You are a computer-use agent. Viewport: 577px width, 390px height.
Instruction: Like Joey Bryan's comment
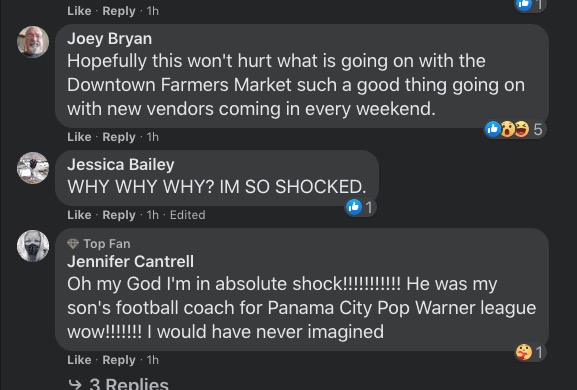(79, 137)
